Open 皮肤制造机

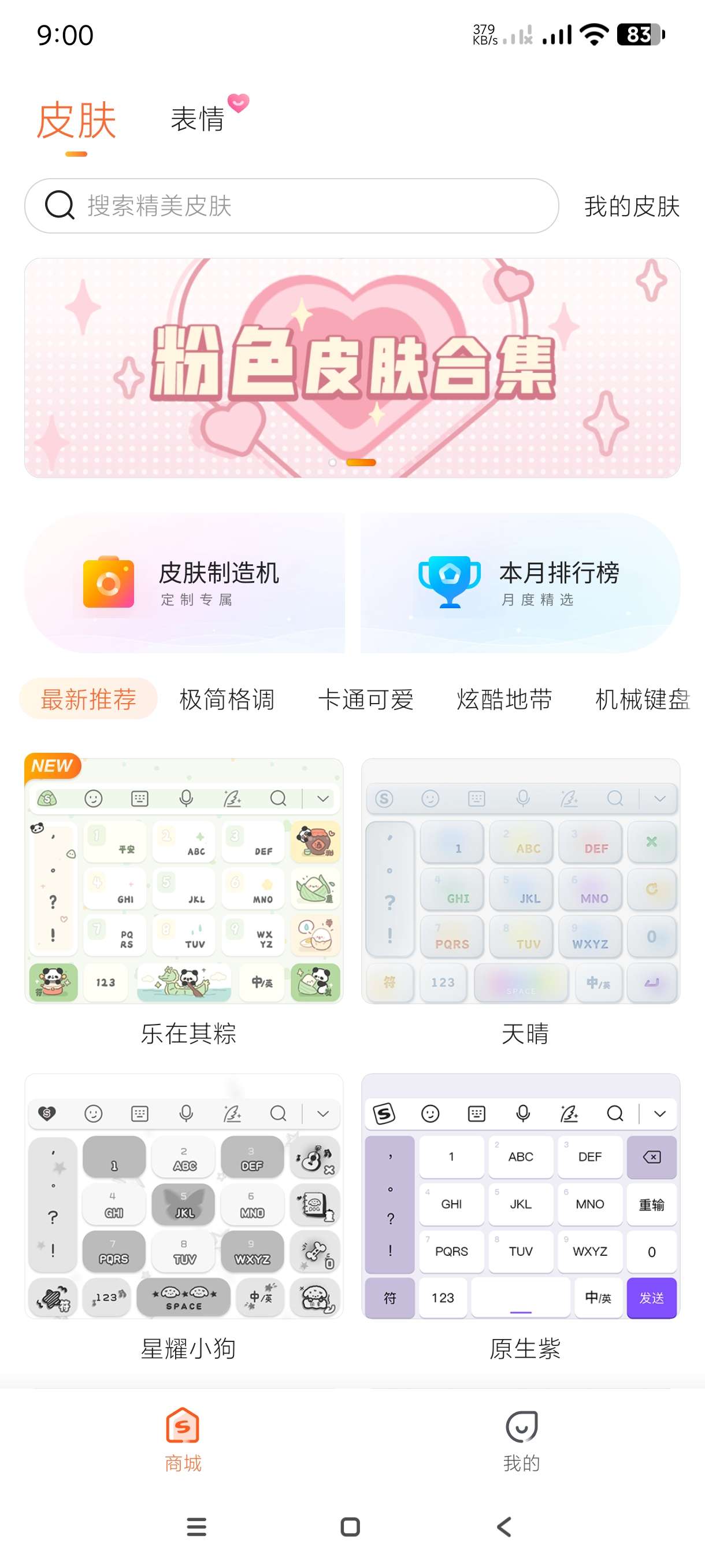tap(185, 583)
